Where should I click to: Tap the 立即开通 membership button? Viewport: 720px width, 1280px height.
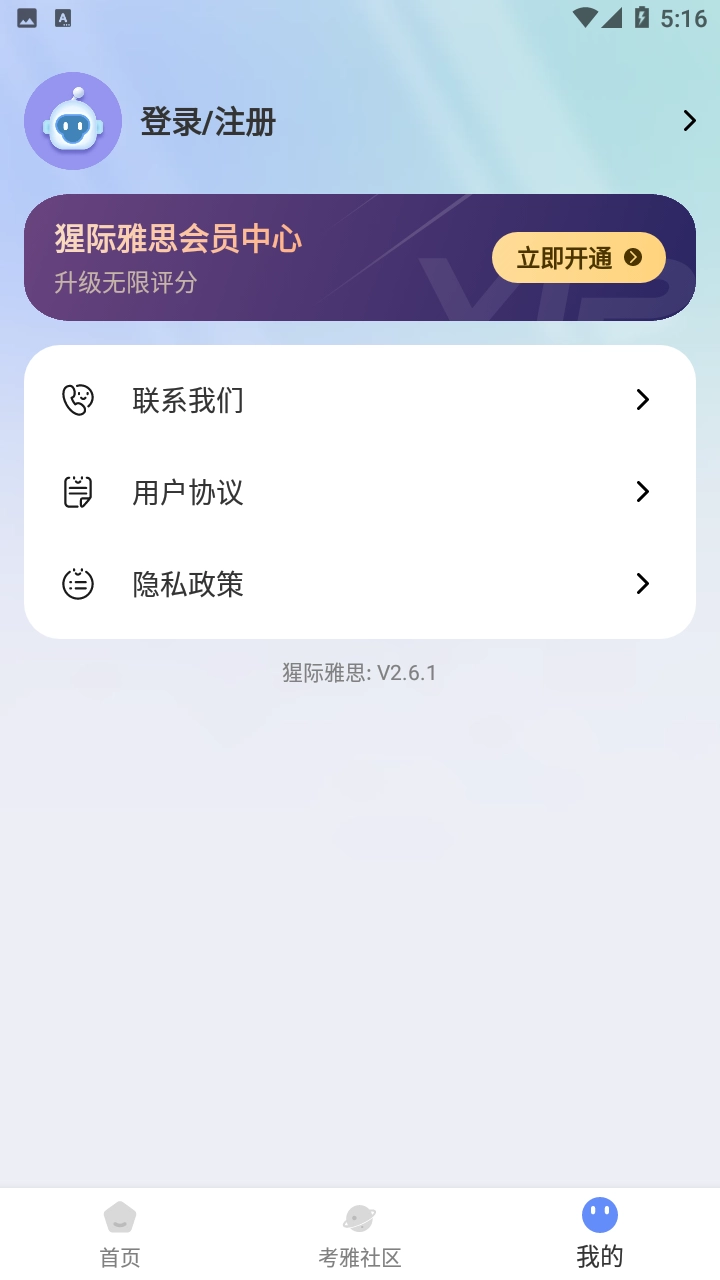[578, 258]
